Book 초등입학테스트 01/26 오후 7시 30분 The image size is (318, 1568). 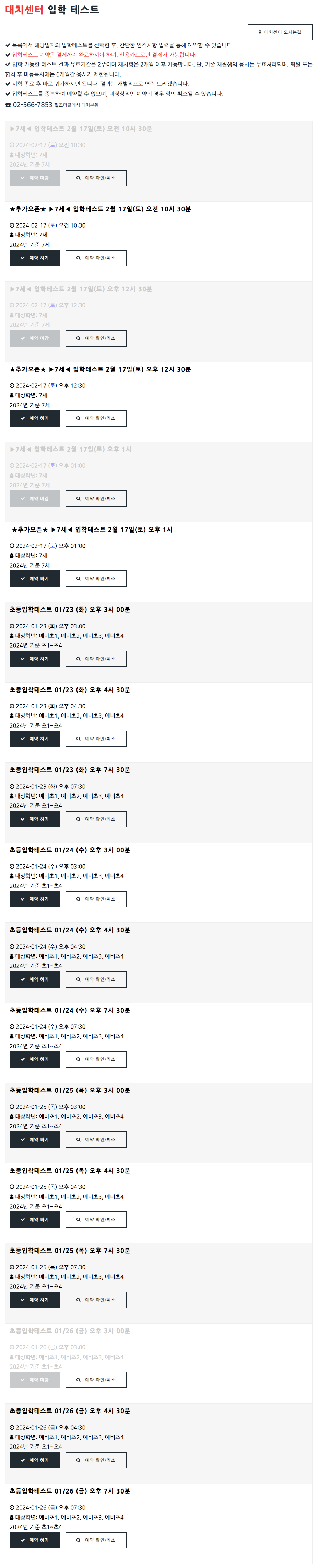coord(35,1540)
